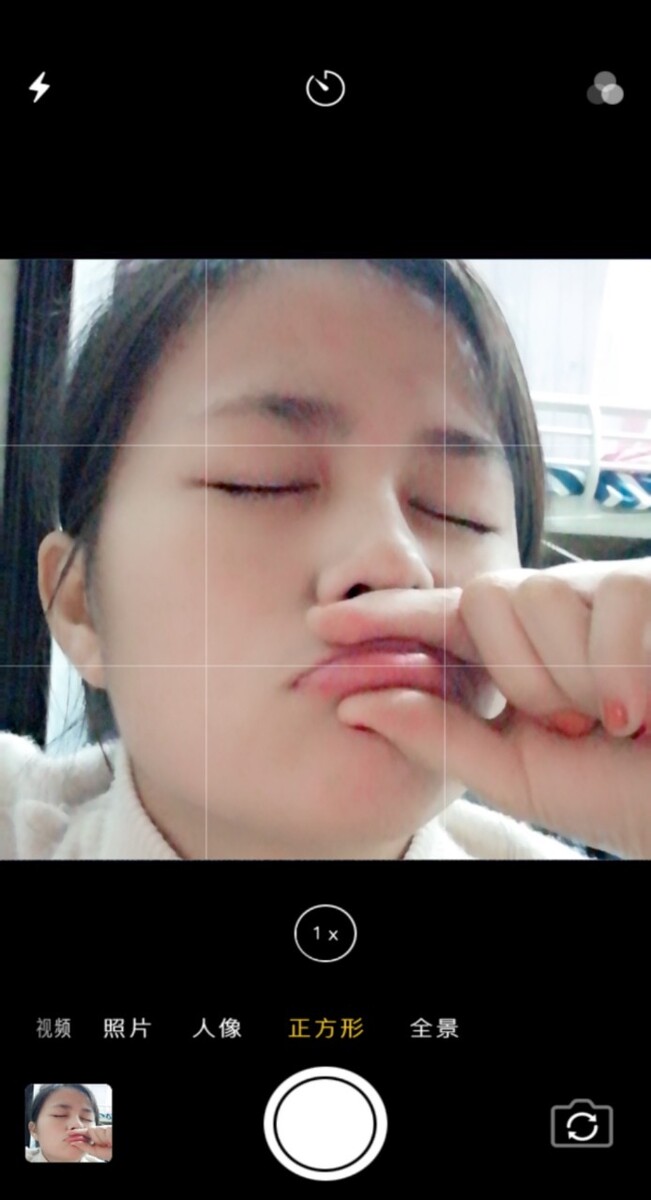Image resolution: width=651 pixels, height=1200 pixels.
Task: Select the 正方形 square mode
Action: point(326,1028)
